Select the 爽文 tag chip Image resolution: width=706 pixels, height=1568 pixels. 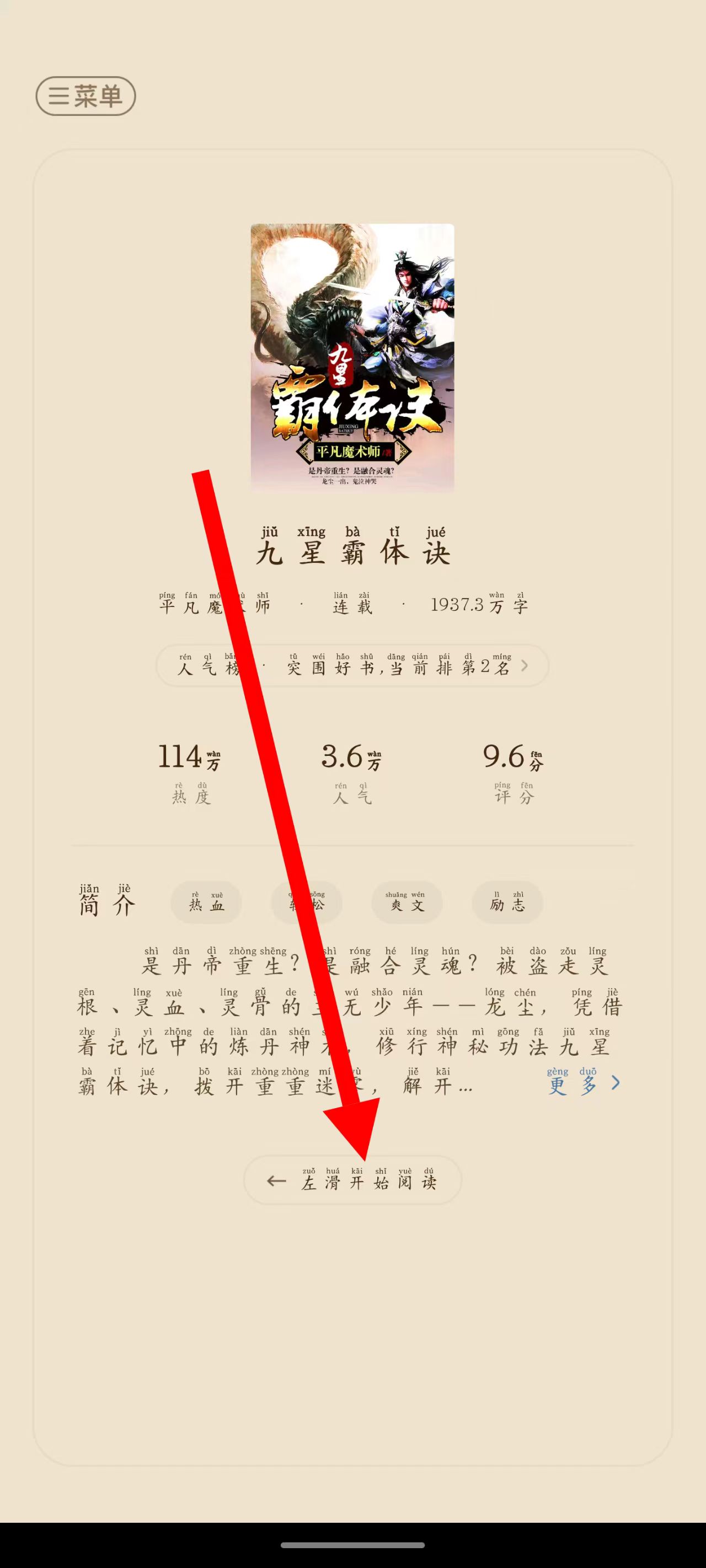point(407,902)
